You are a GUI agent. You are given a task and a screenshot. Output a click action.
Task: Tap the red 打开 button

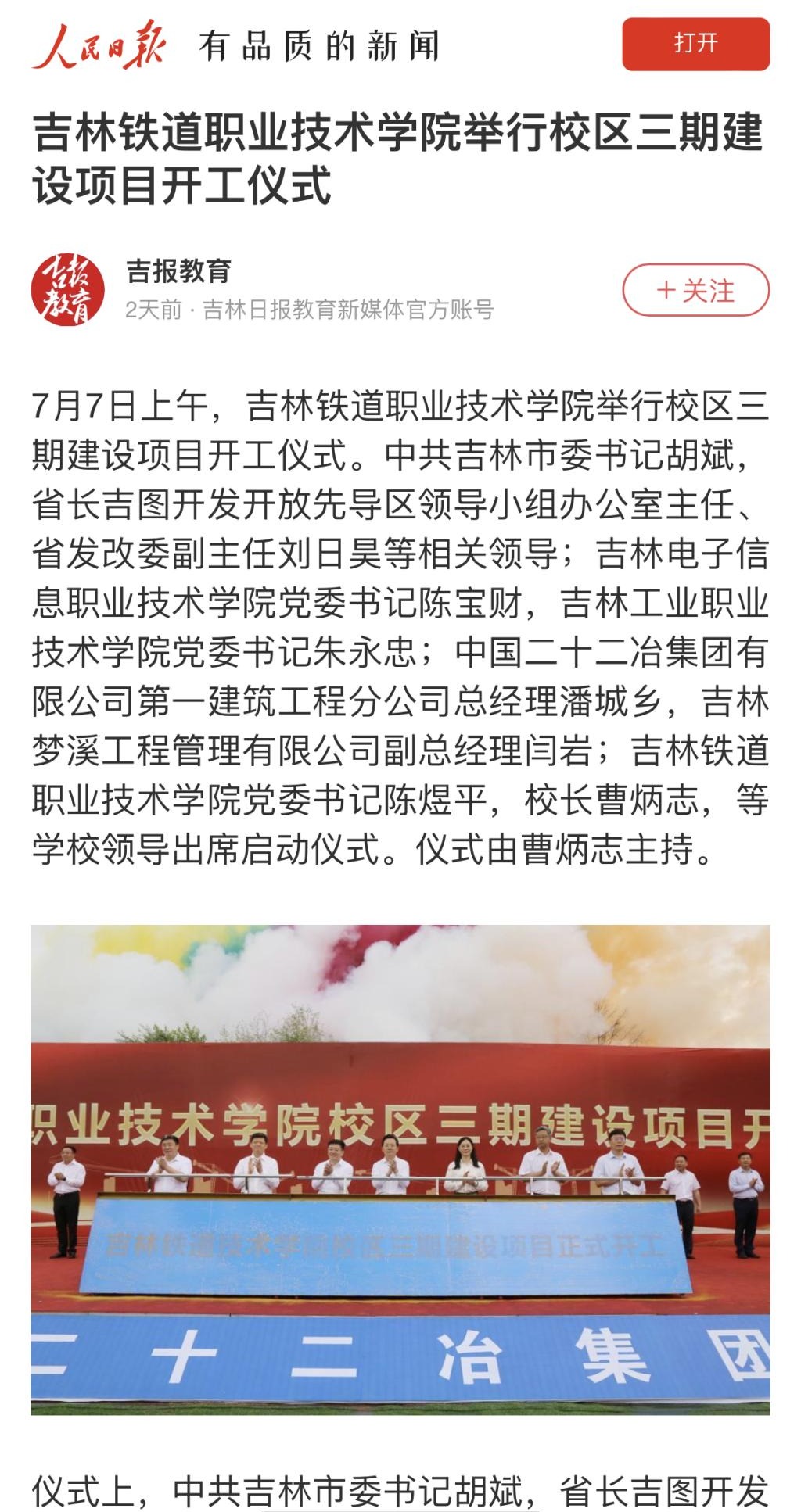(x=695, y=44)
